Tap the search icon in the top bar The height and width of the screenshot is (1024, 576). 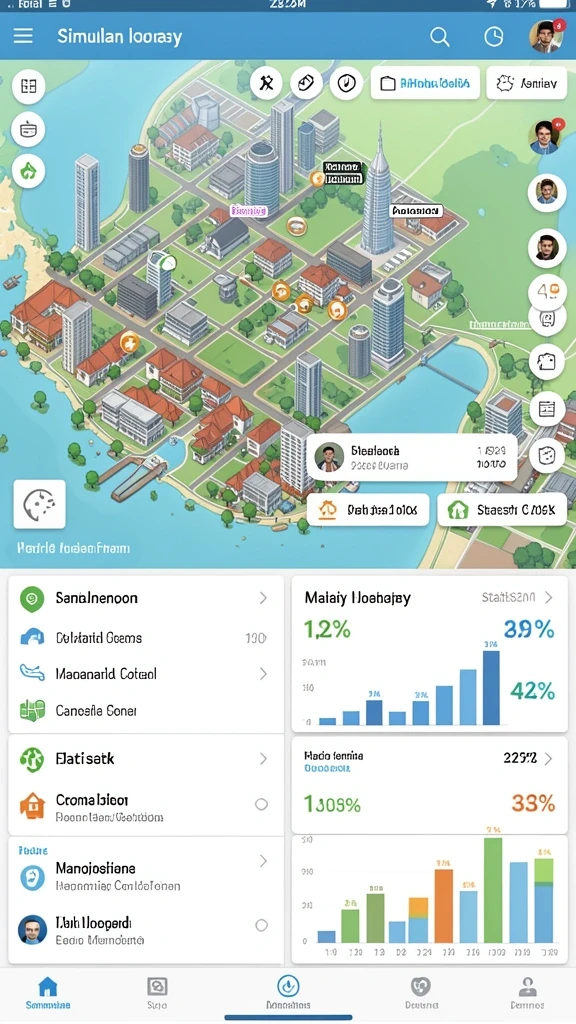pos(440,37)
